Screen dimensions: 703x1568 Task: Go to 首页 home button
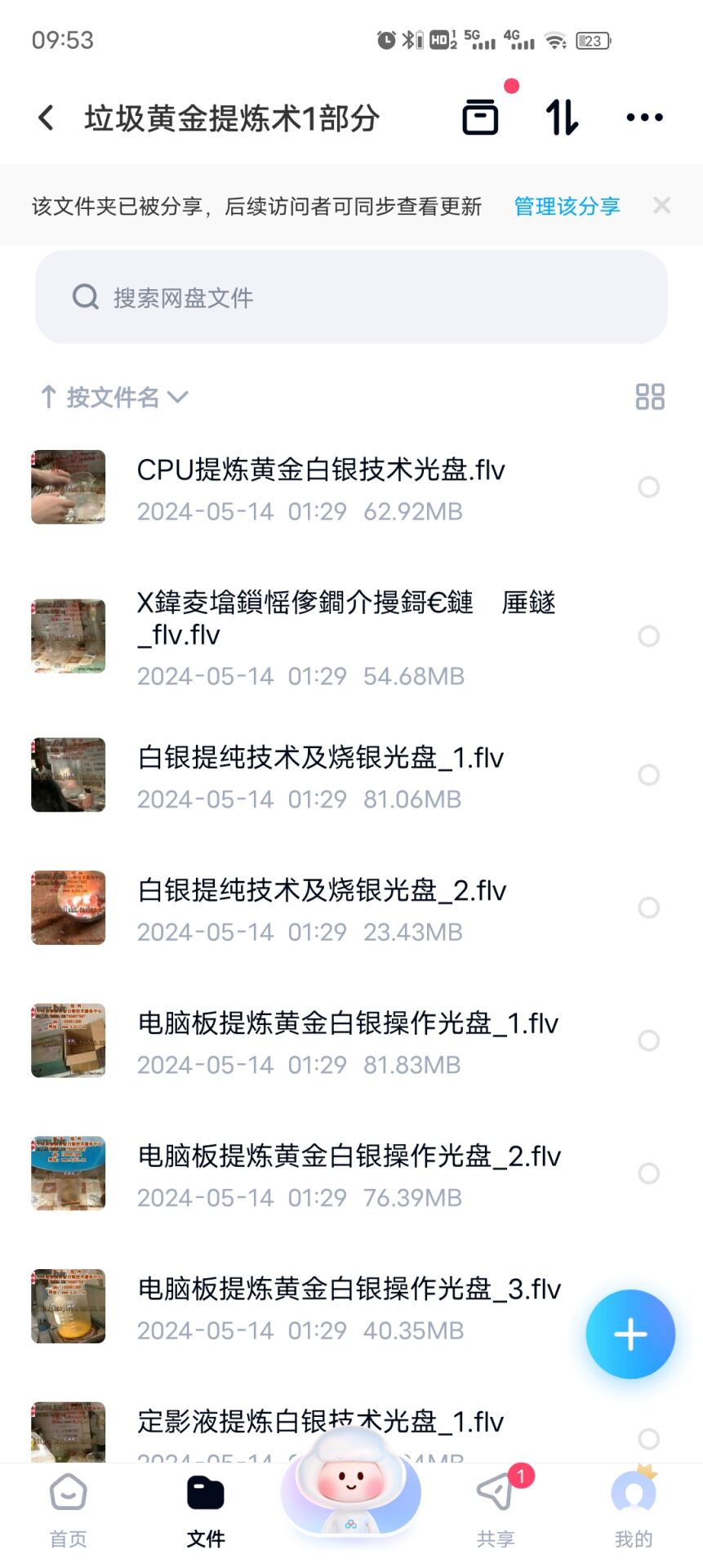(68, 1511)
